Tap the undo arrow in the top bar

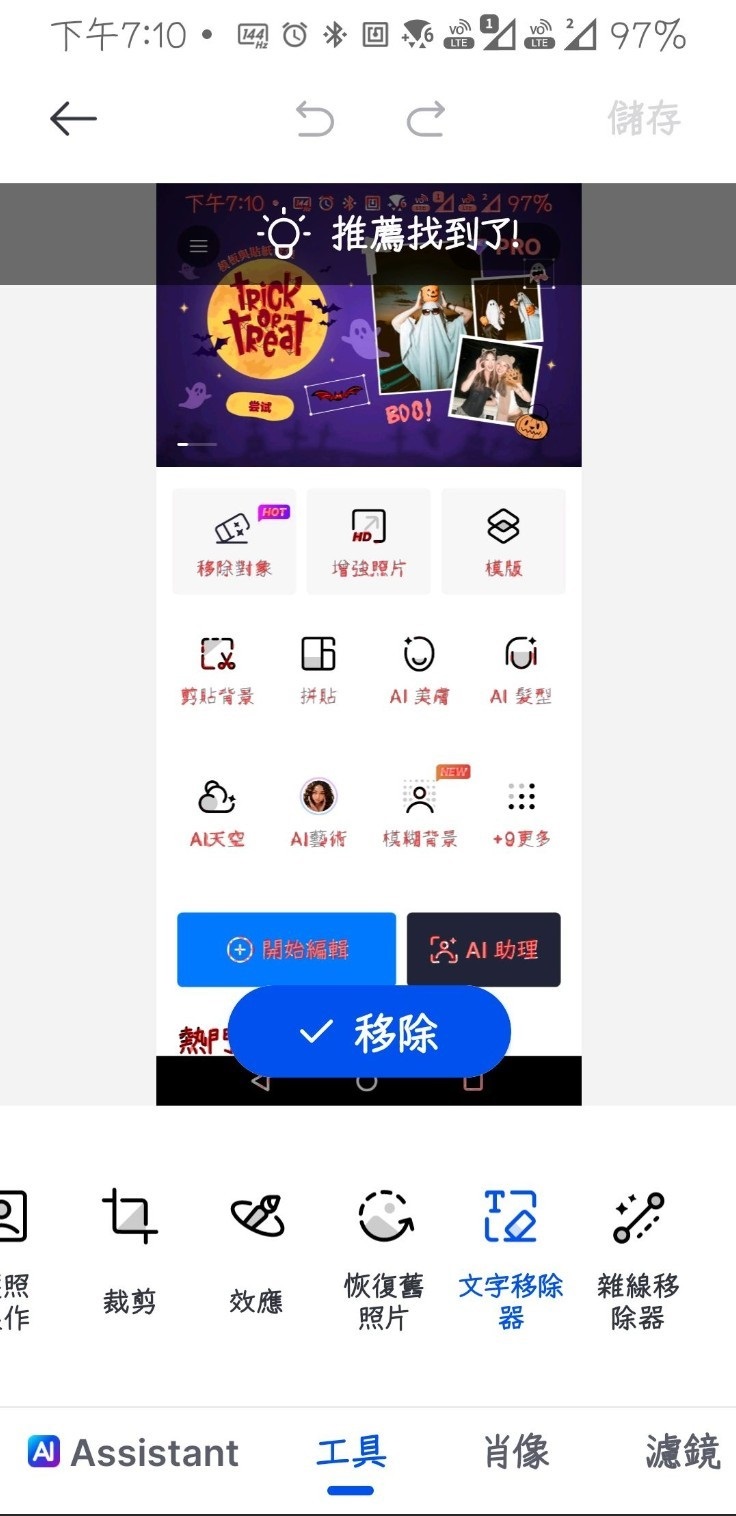click(316, 118)
